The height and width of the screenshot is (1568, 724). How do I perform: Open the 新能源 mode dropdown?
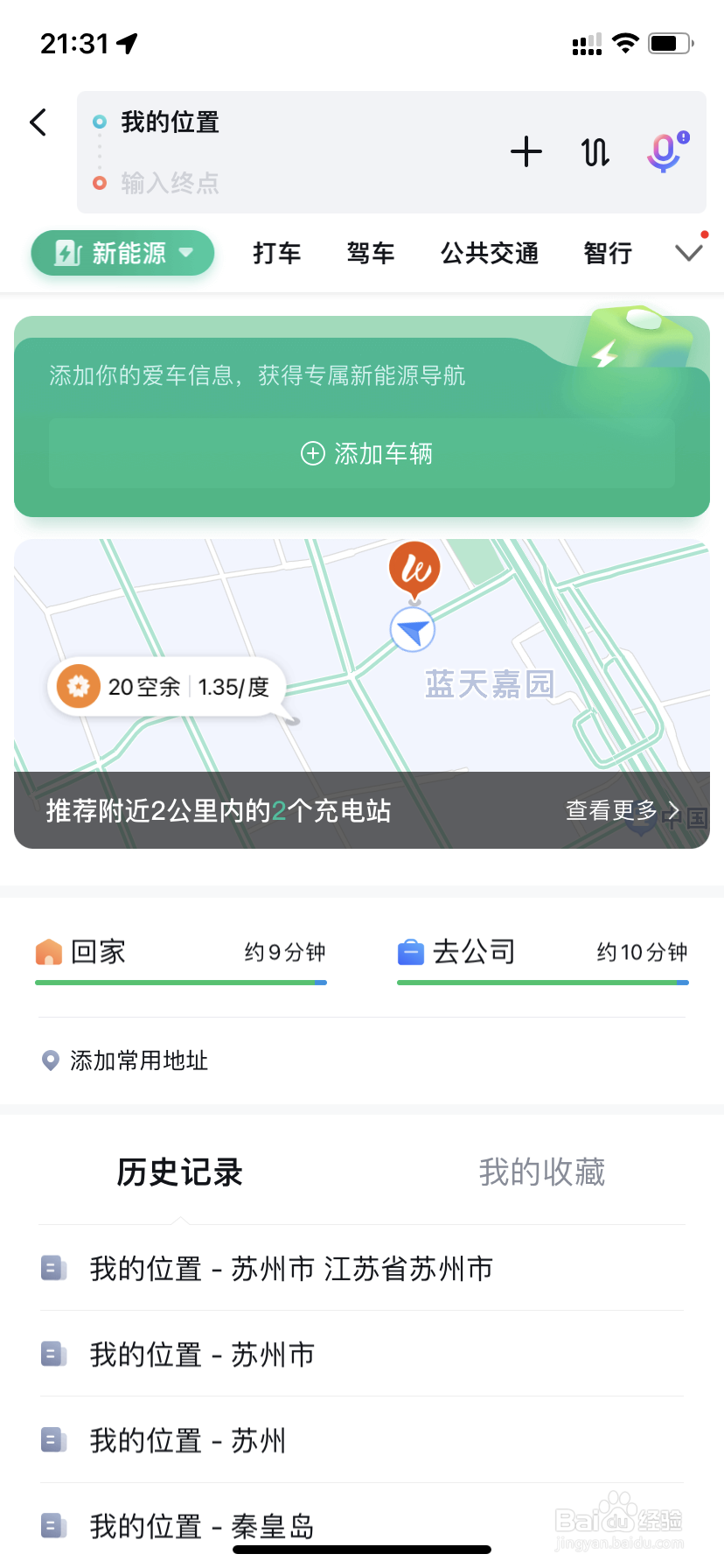[x=122, y=253]
